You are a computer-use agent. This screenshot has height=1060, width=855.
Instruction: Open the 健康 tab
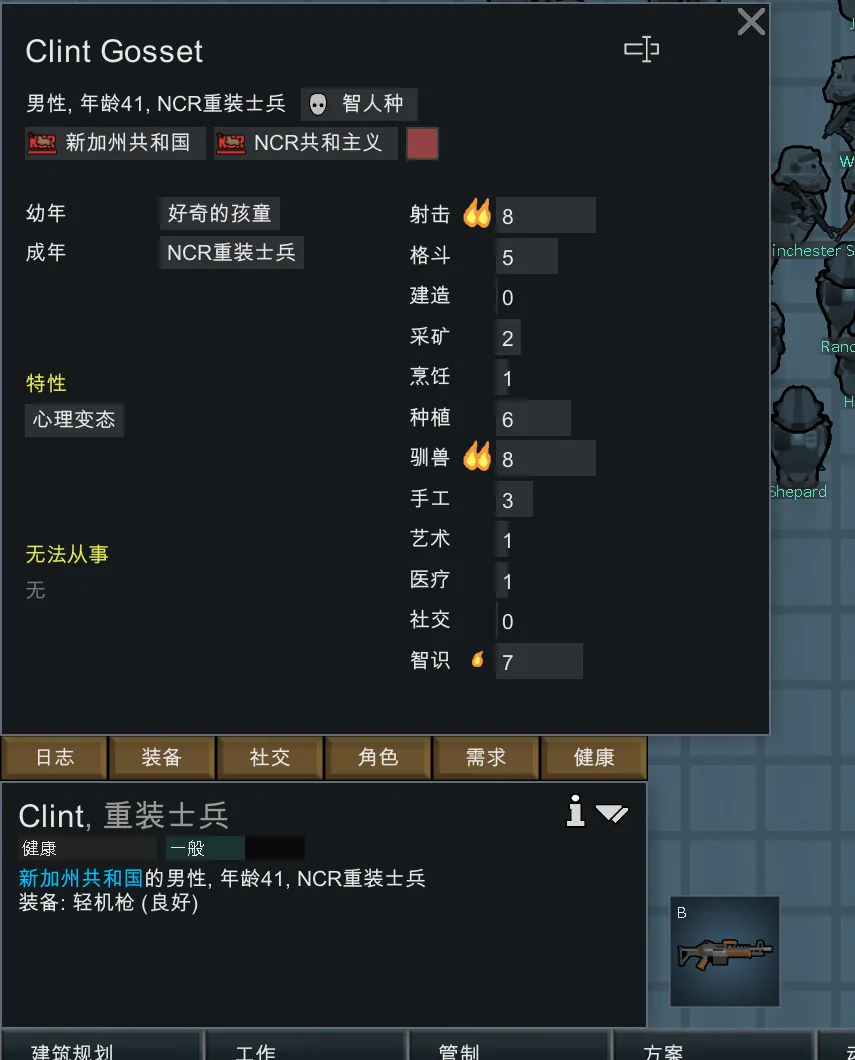pyautogui.click(x=594, y=758)
